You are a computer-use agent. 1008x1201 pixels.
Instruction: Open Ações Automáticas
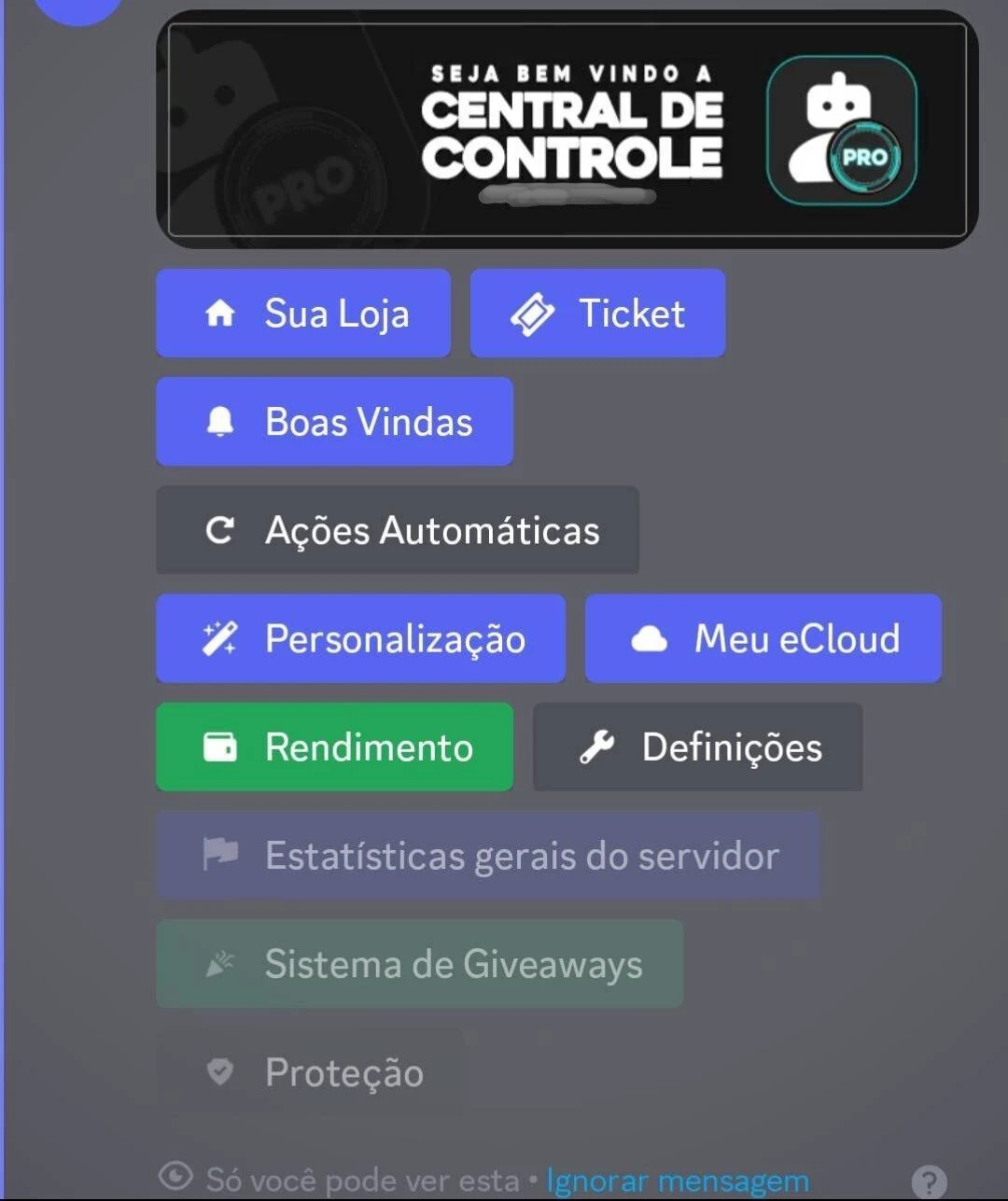pos(398,530)
